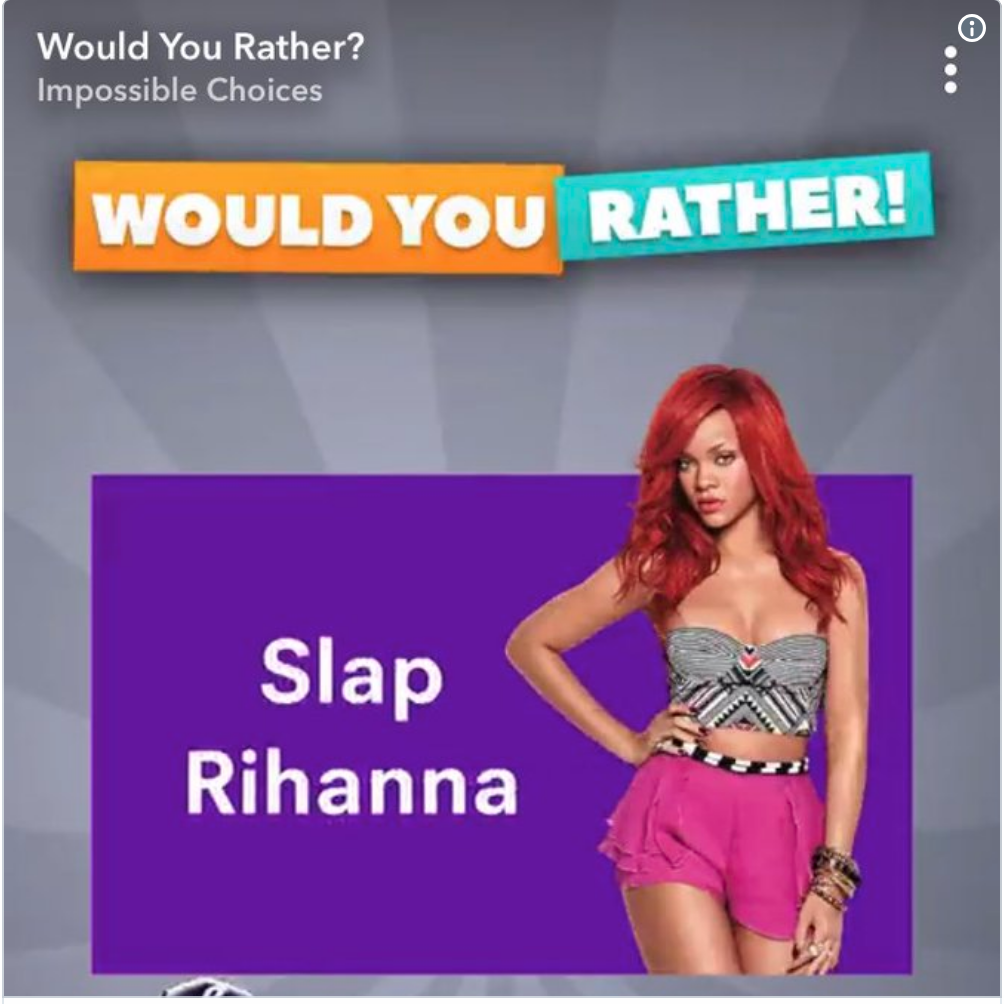1004x1004 pixels.
Task: Open the Would You Rather? publisher title
Action: (x=200, y=47)
